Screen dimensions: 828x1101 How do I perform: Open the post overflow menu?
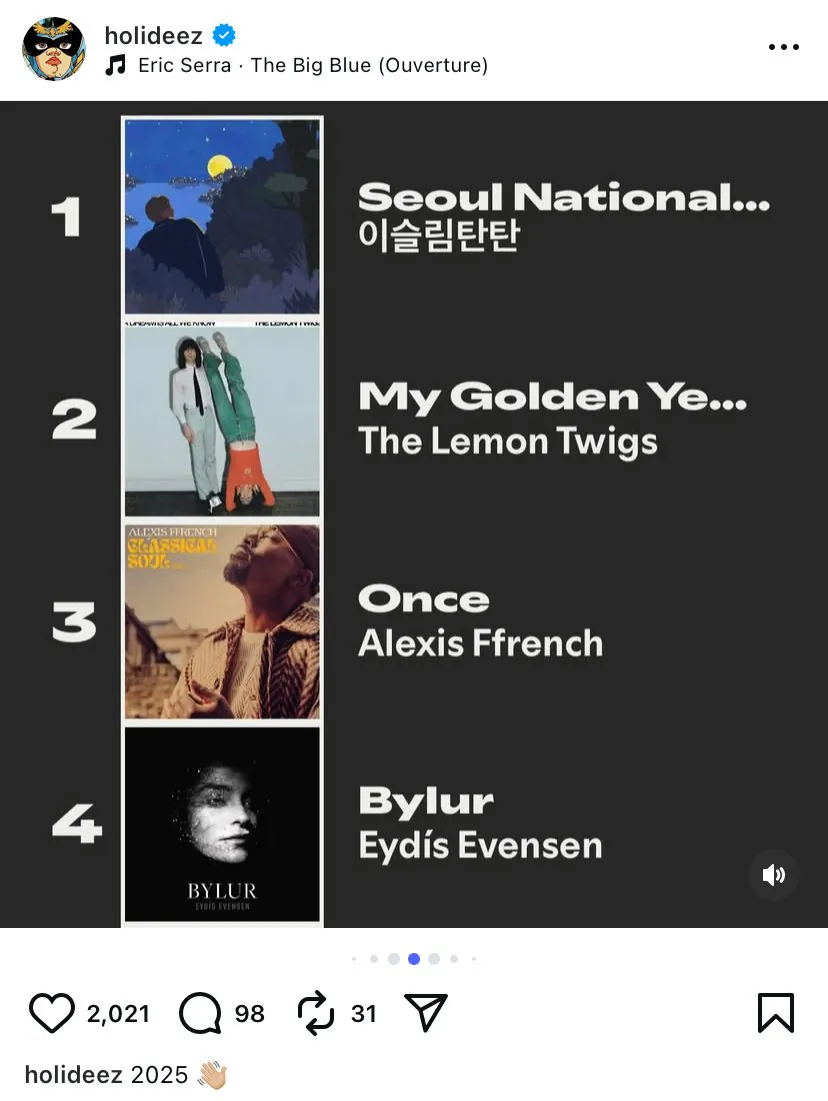click(783, 48)
